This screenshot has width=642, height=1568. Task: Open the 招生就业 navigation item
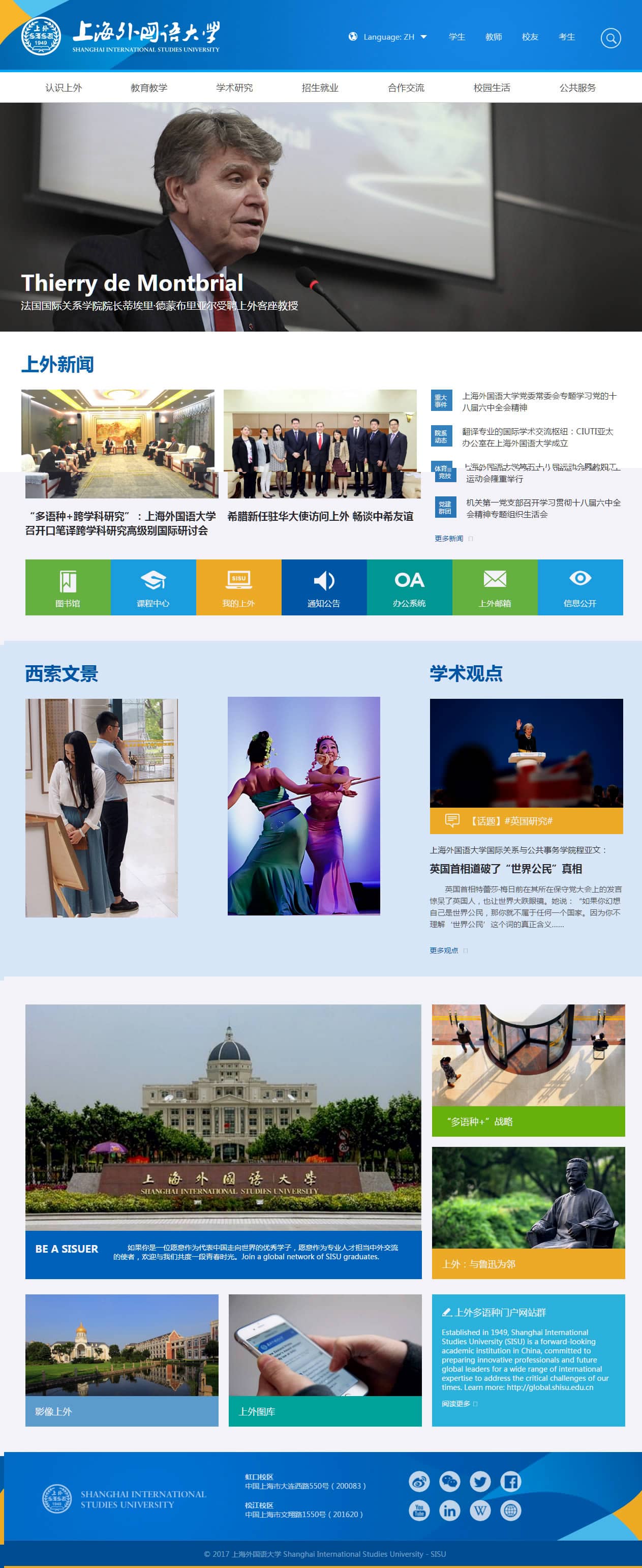(x=320, y=87)
